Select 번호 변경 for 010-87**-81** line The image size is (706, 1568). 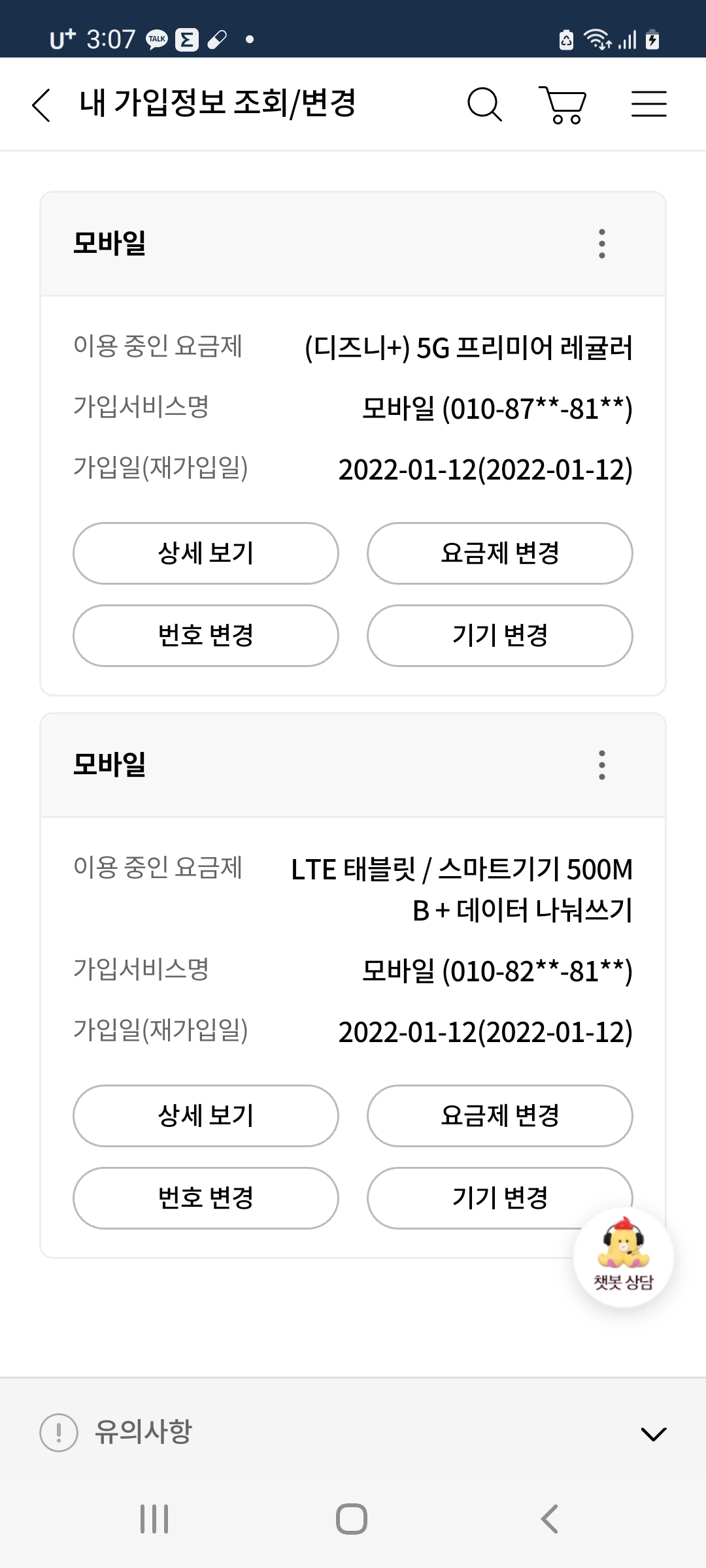(205, 636)
